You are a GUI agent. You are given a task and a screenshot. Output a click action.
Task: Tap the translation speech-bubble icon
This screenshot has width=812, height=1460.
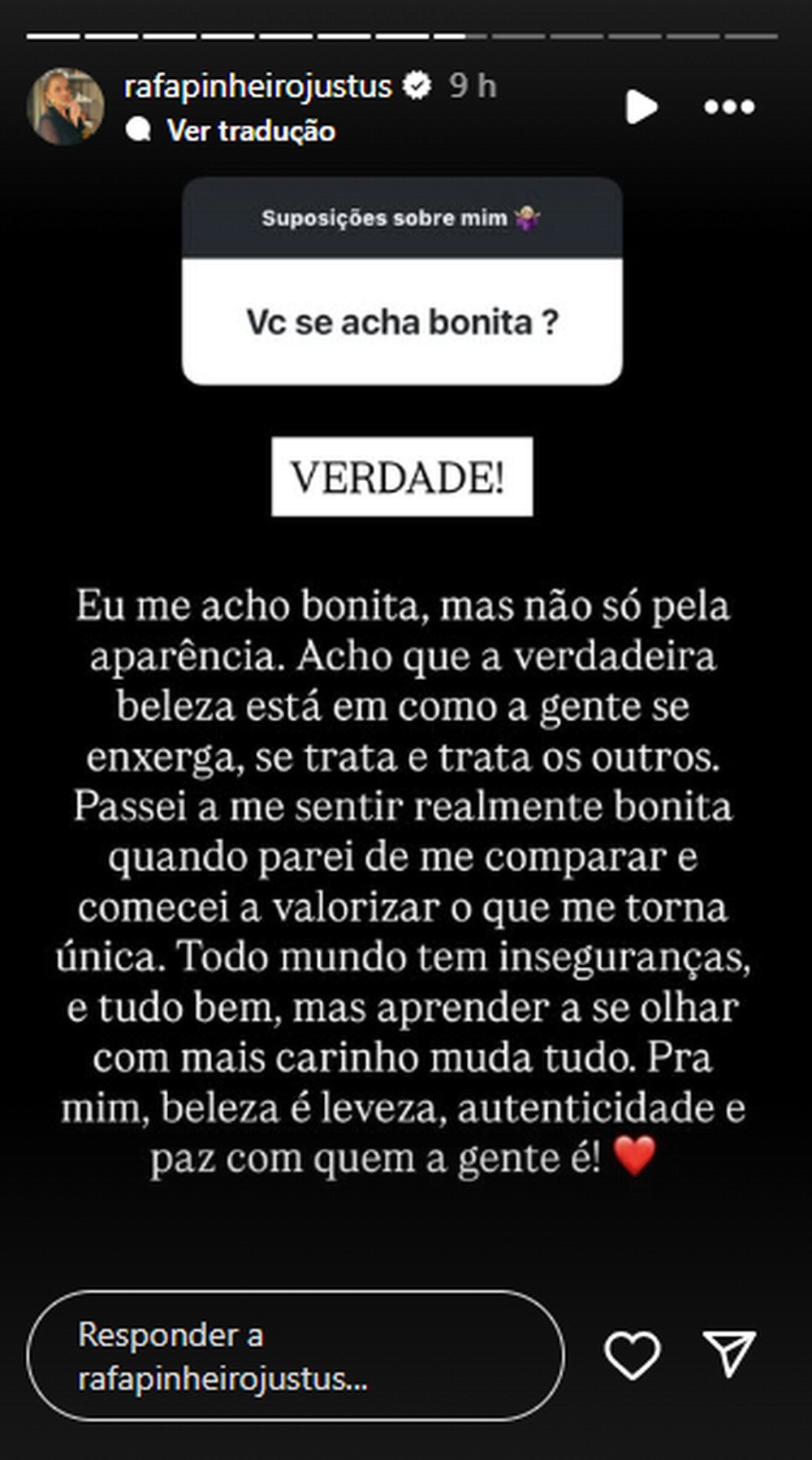coord(140,130)
